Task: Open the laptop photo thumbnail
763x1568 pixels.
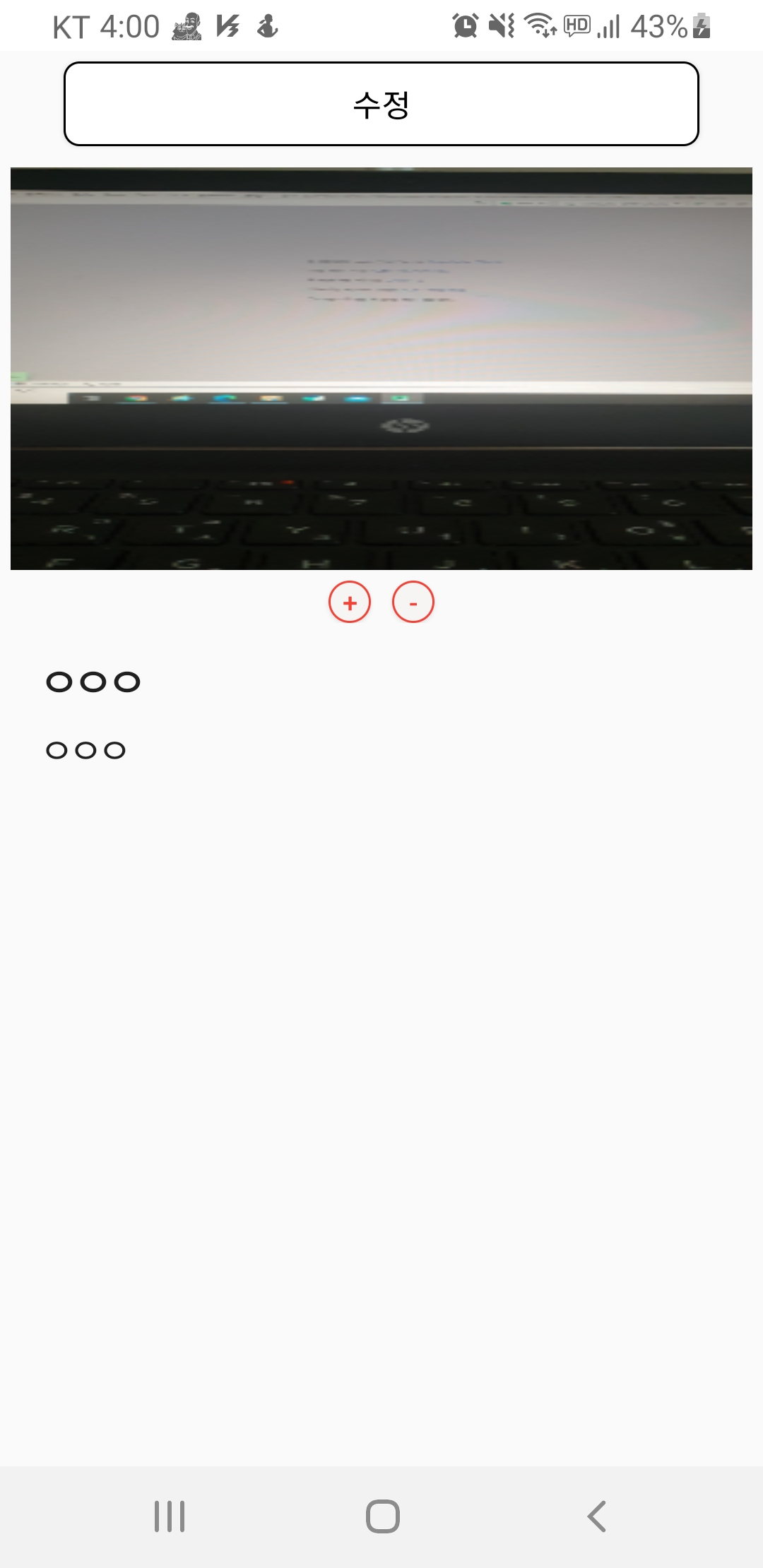Action: click(381, 367)
